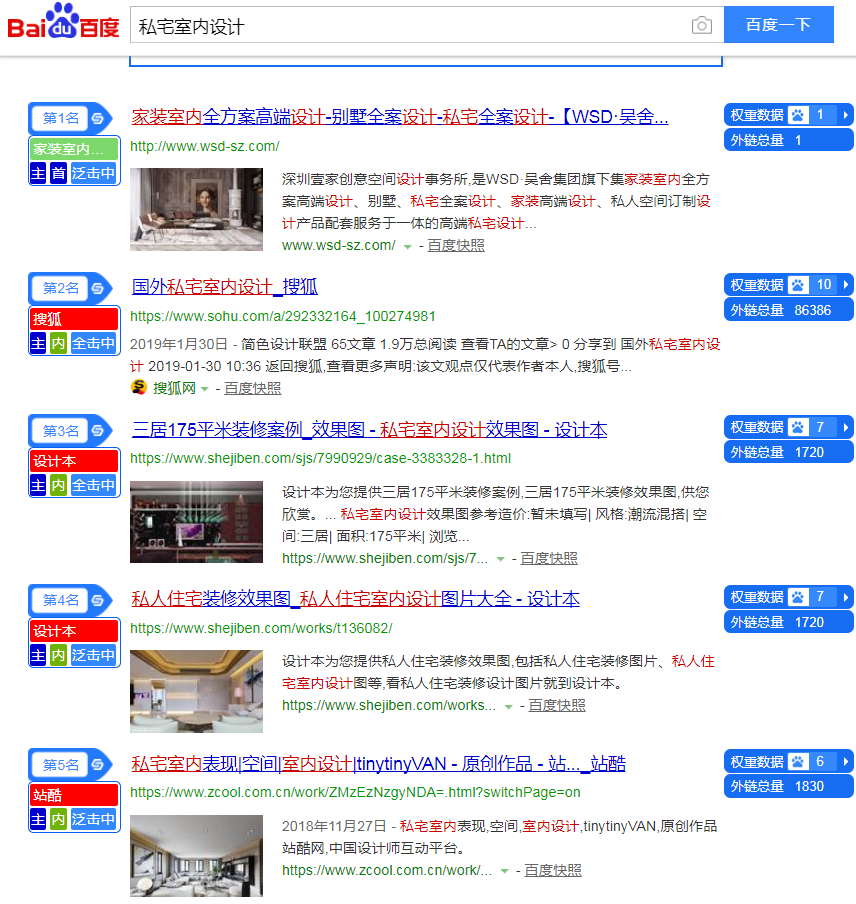The height and width of the screenshot is (904, 856).
Task: View 百度快照 for the wsd-sz.com result
Action: 456,245
